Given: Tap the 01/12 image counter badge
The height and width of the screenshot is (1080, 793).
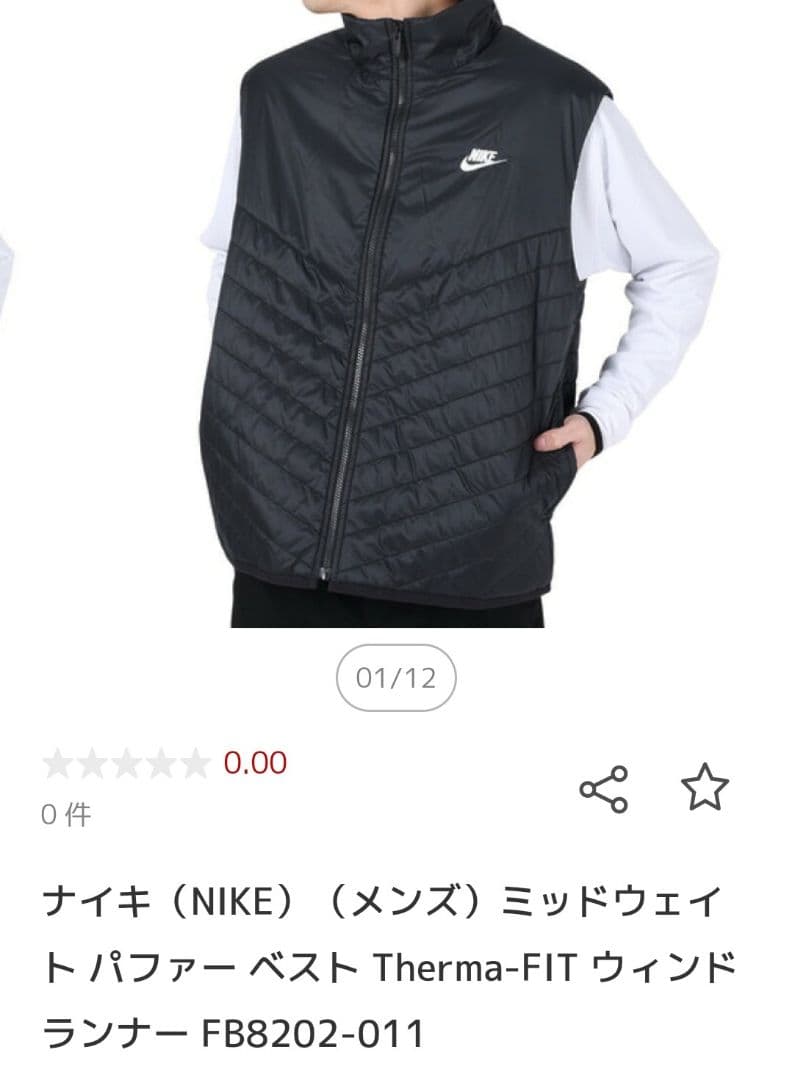Looking at the screenshot, I should click(396, 678).
